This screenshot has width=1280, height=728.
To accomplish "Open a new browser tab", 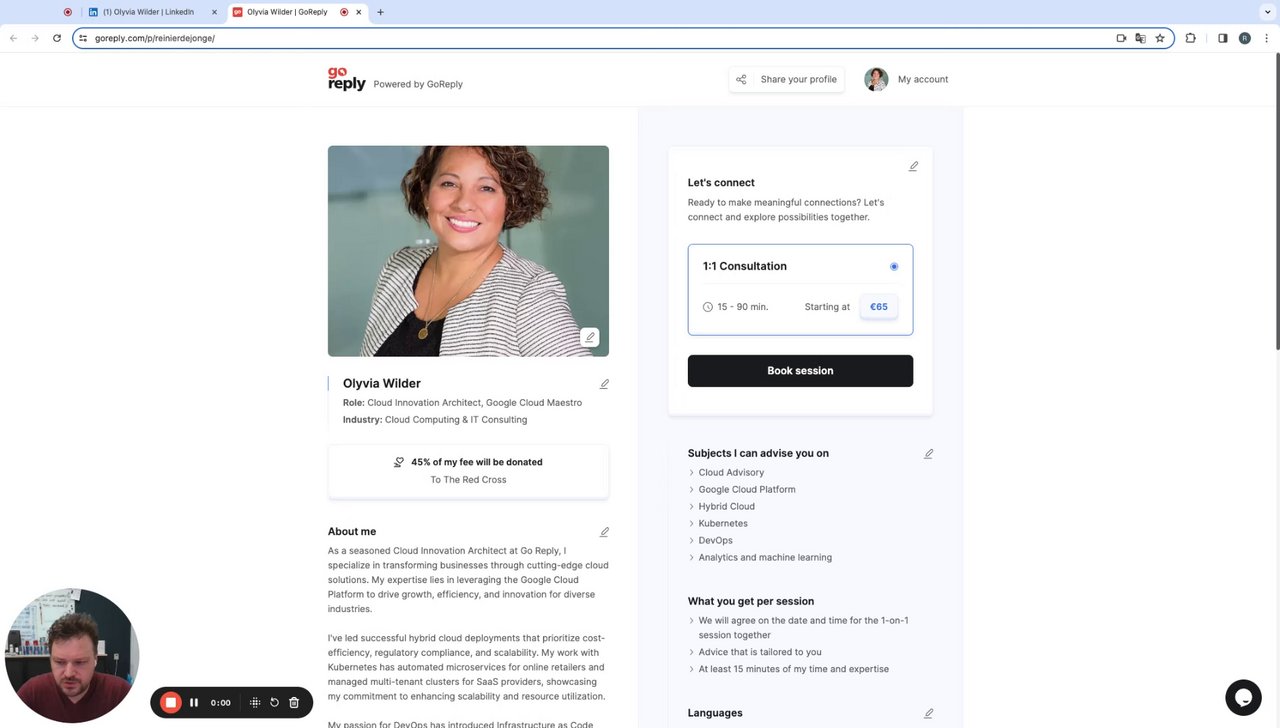I will point(380,12).
